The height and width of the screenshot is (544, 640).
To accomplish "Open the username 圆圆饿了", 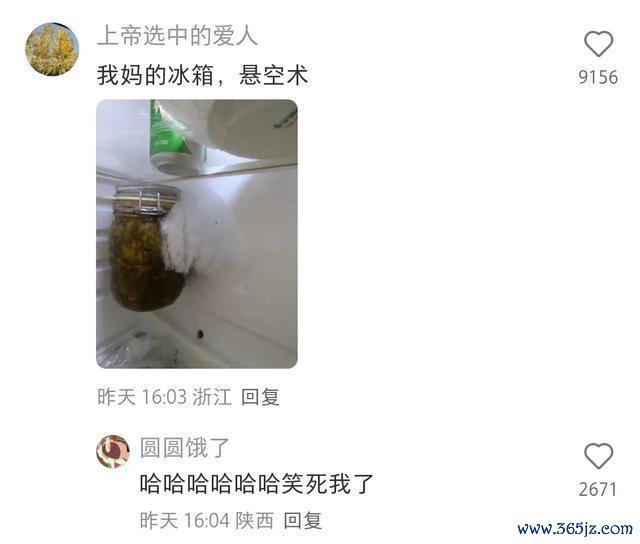I will tap(185, 447).
